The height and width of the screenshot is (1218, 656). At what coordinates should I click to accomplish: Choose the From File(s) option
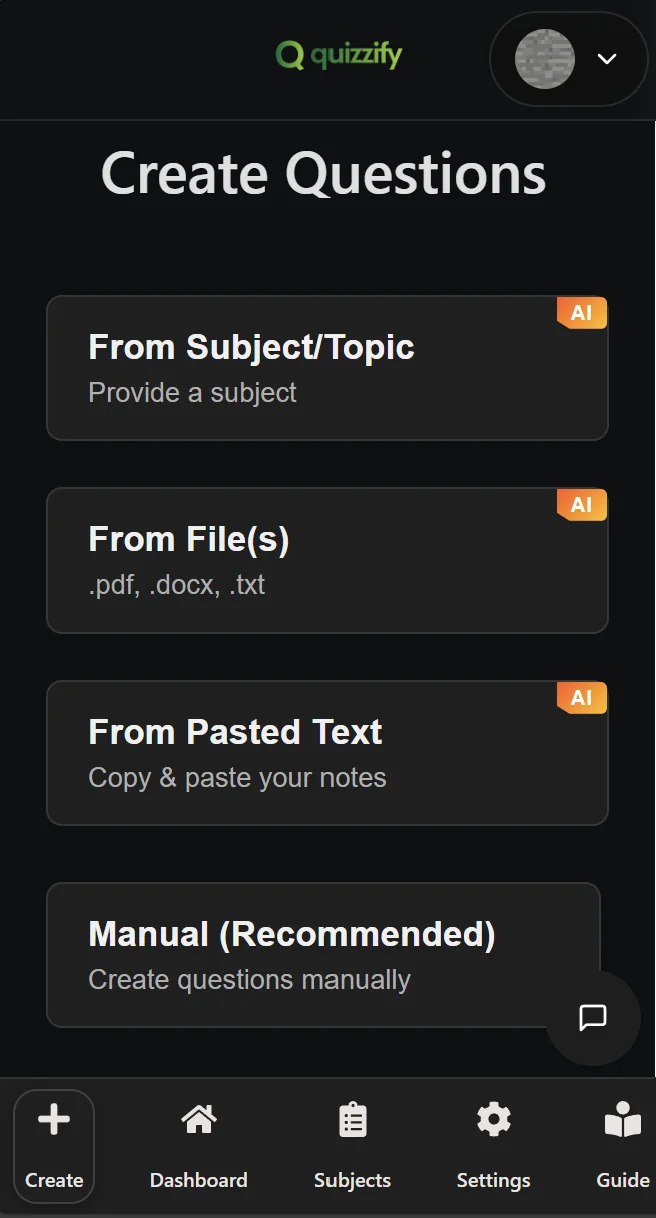pos(327,561)
